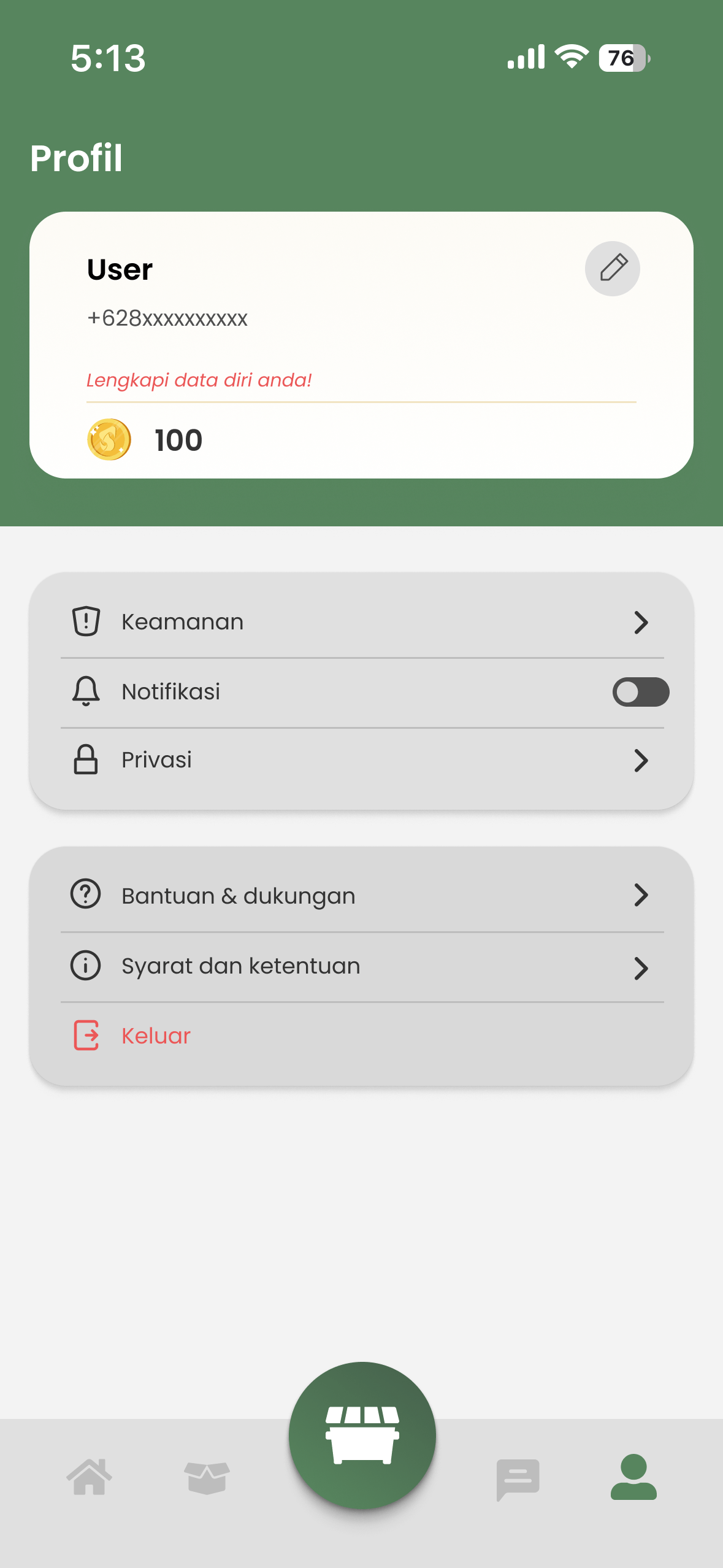Switch to the Home tab
This screenshot has width=723, height=1568.
pyautogui.click(x=90, y=1480)
